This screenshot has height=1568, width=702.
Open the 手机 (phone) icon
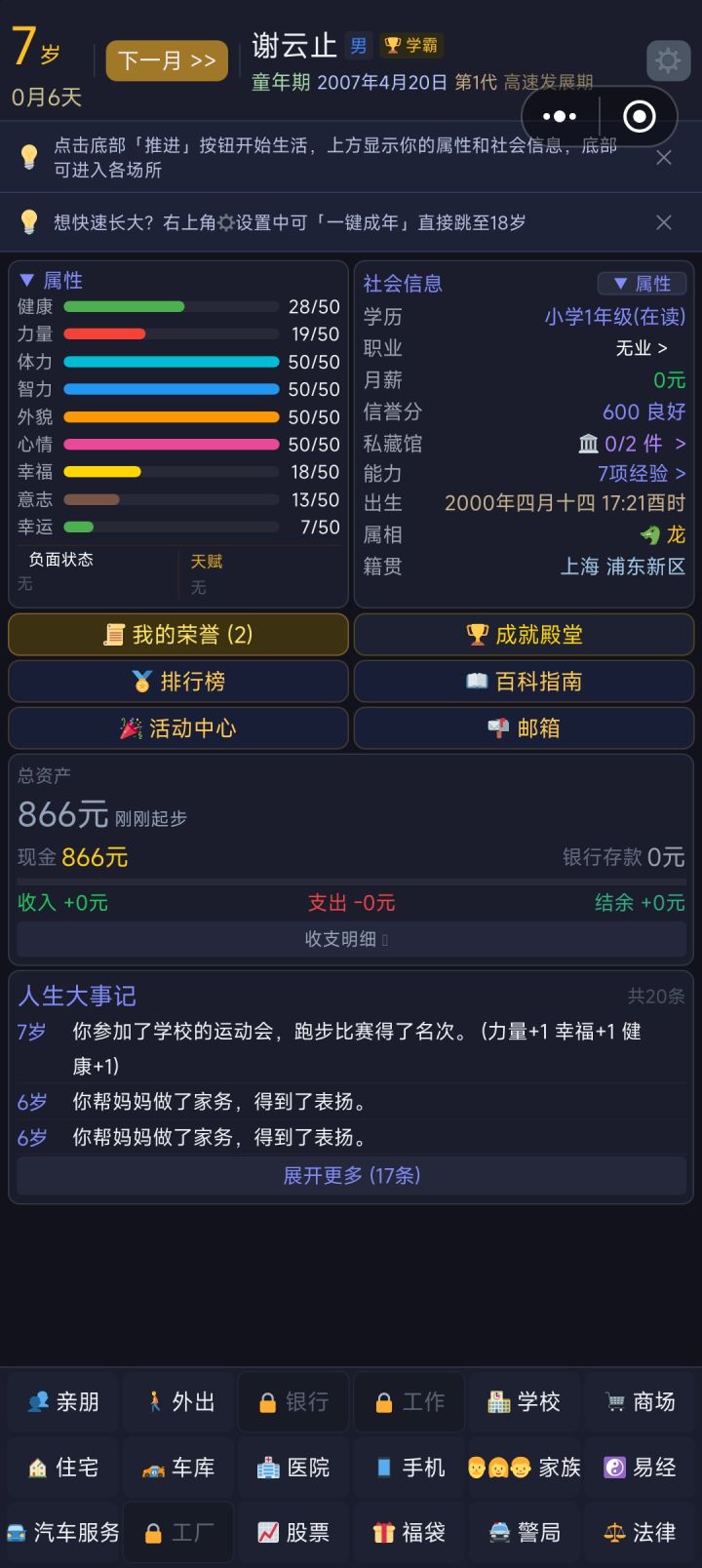409,1467
